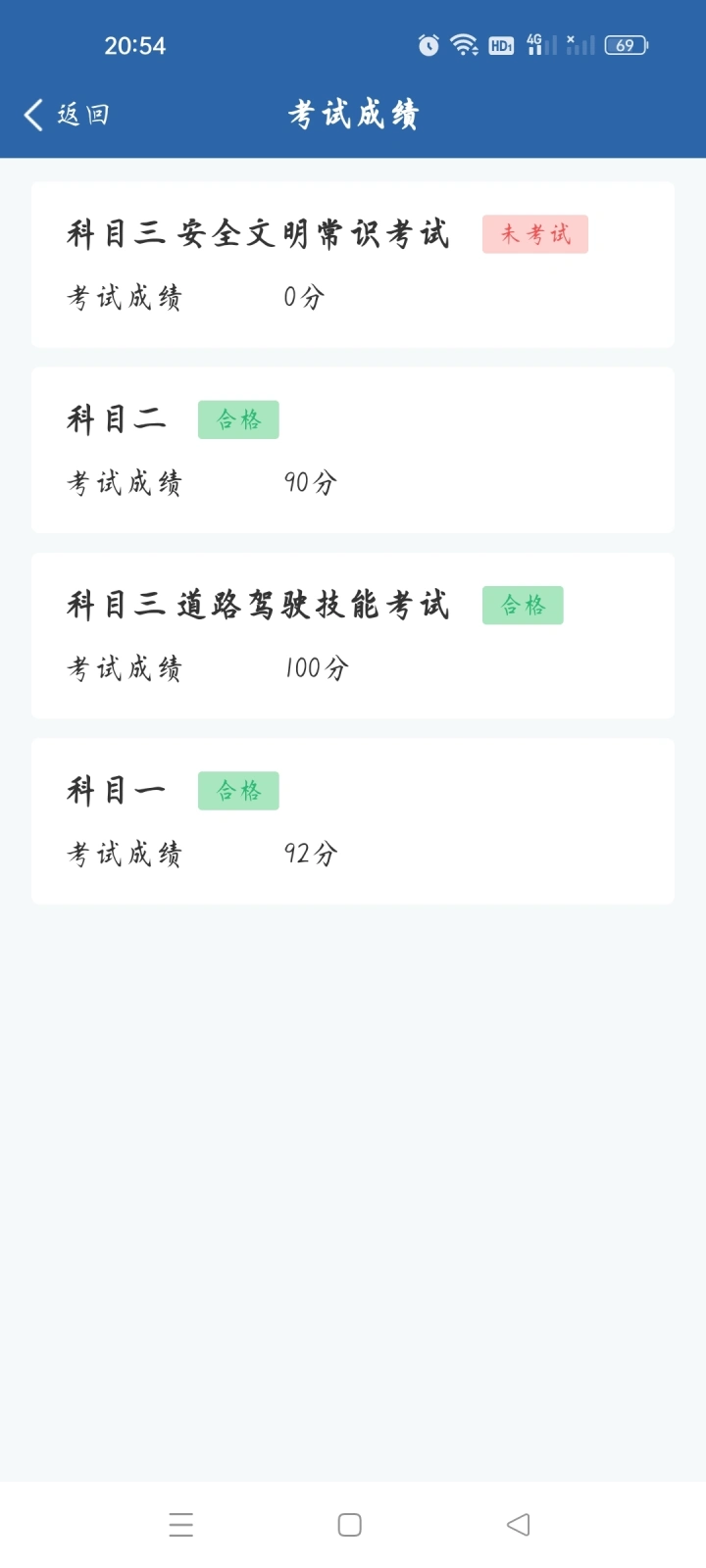The image size is (706, 1568).
Task: Go to the home screen
Action: coord(350,1525)
